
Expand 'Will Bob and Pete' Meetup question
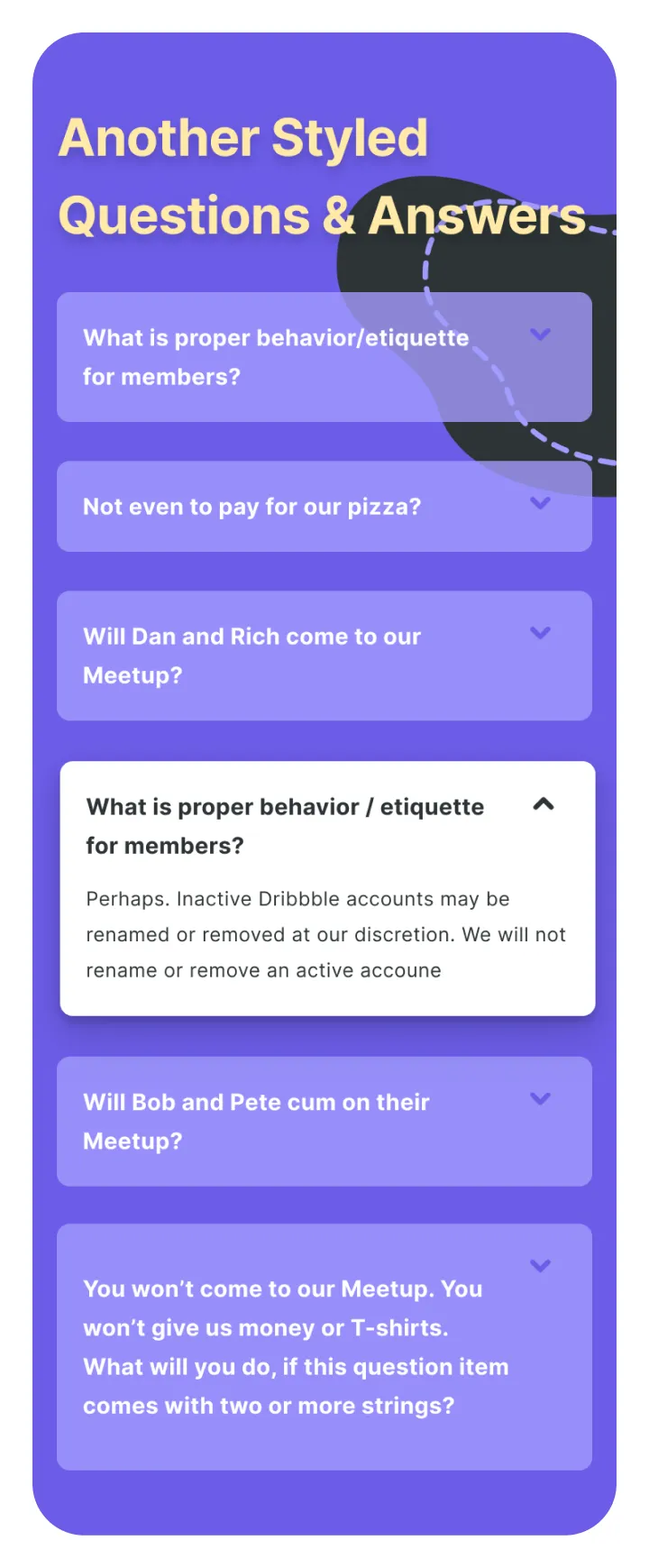coord(540,1098)
